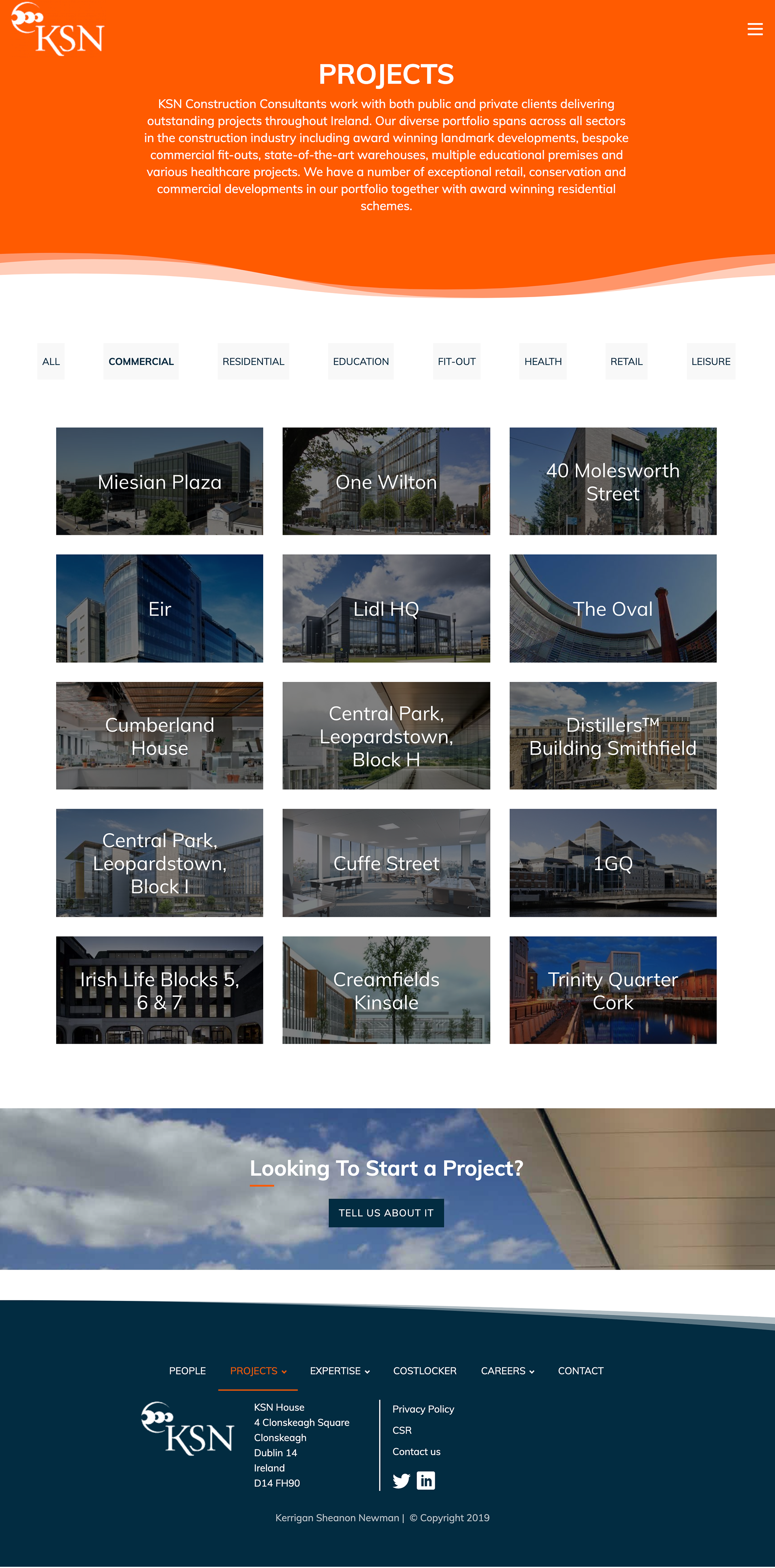View Trinity Quarter Cork project
The width and height of the screenshot is (775, 1568).
pos(612,990)
